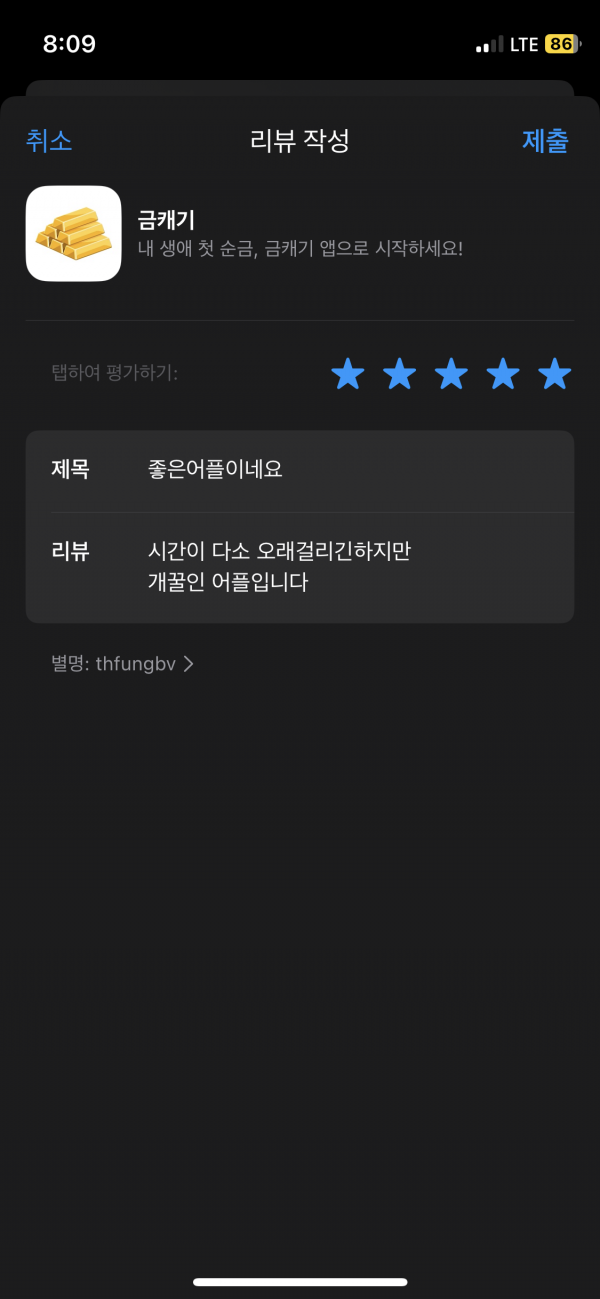Select the third rating star

coord(451,374)
